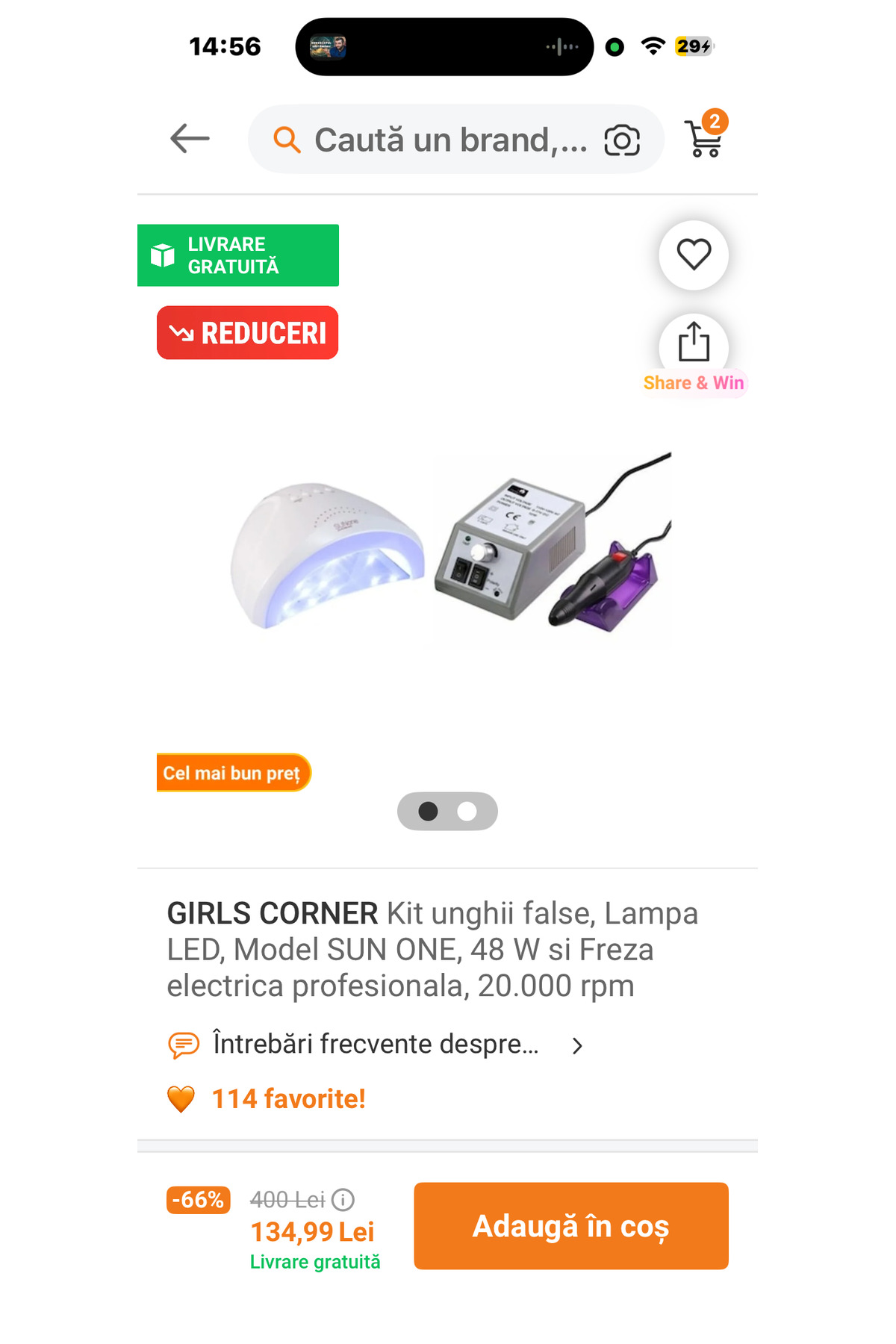Tap Adaugă în coș button
The height and width of the screenshot is (1344, 896).
click(x=571, y=1226)
